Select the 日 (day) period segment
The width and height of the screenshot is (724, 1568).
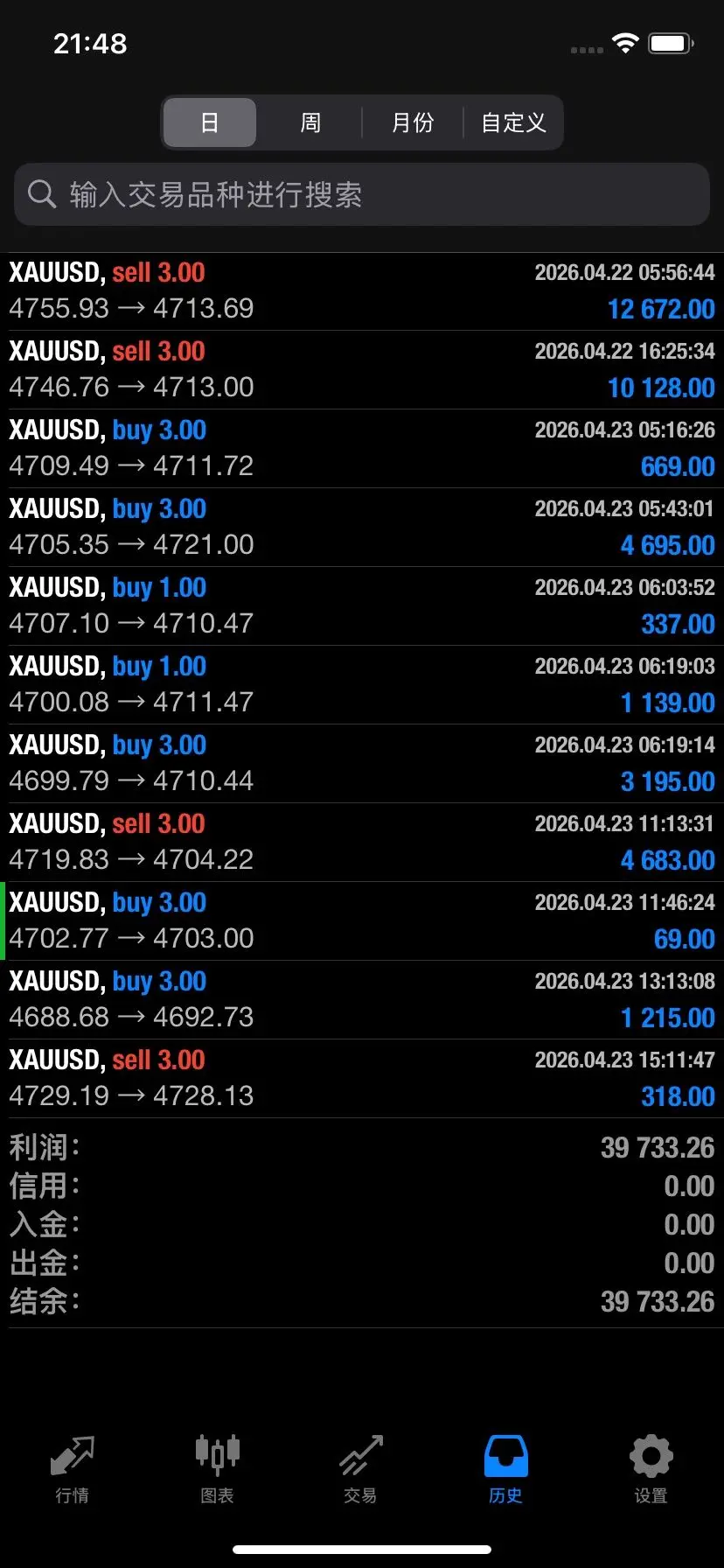coord(210,122)
